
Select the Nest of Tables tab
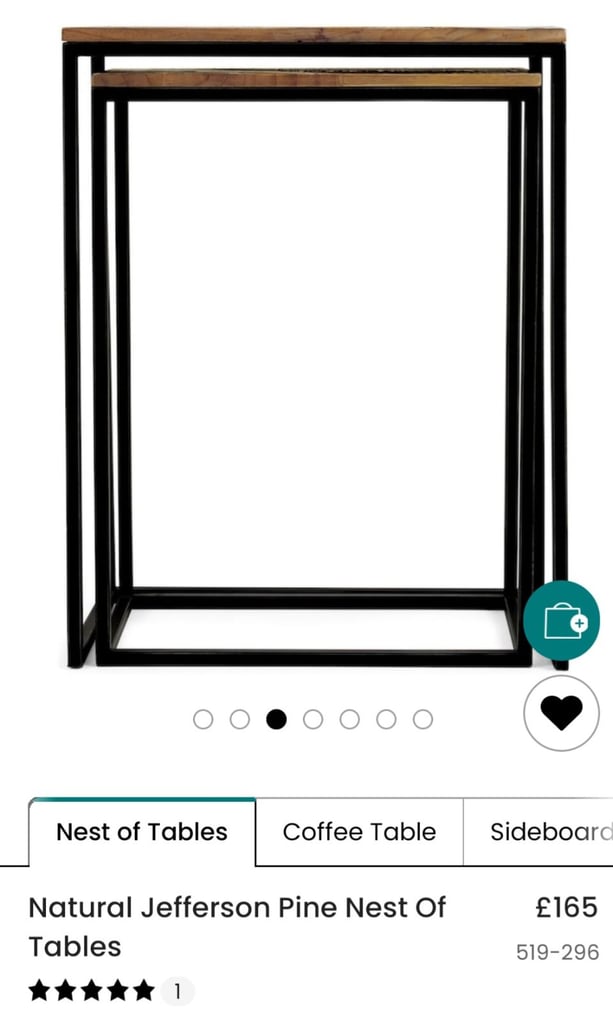tap(142, 832)
